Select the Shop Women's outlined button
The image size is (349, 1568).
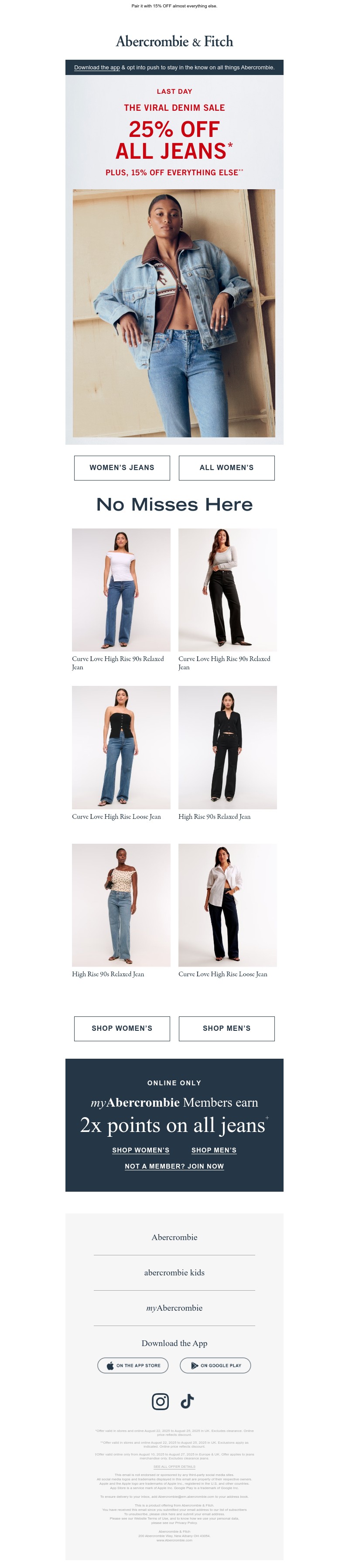[x=122, y=1028]
